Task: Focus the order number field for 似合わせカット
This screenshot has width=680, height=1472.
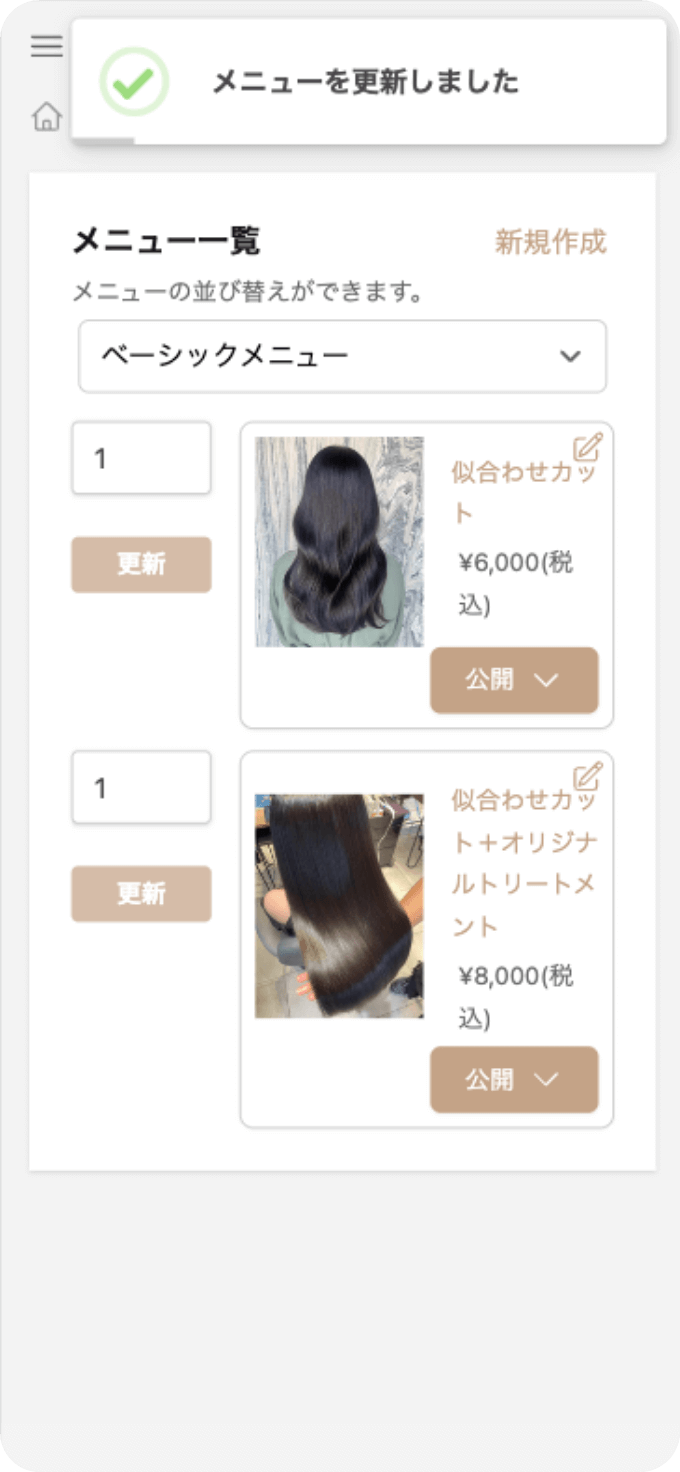Action: (141, 458)
